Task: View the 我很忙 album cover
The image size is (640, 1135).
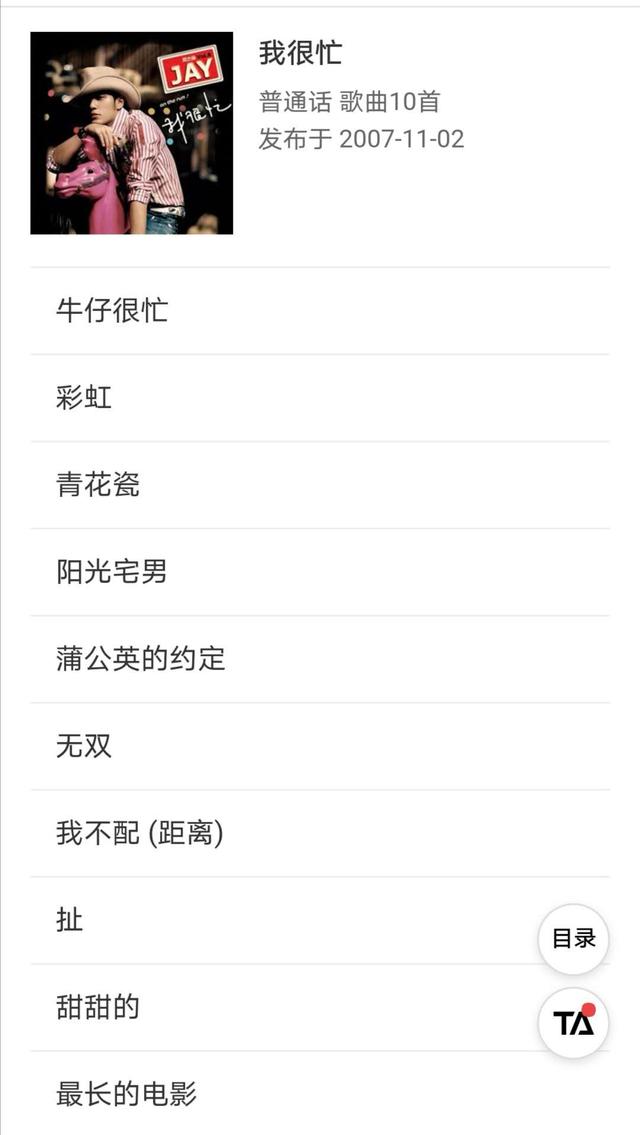Action: [x=132, y=133]
